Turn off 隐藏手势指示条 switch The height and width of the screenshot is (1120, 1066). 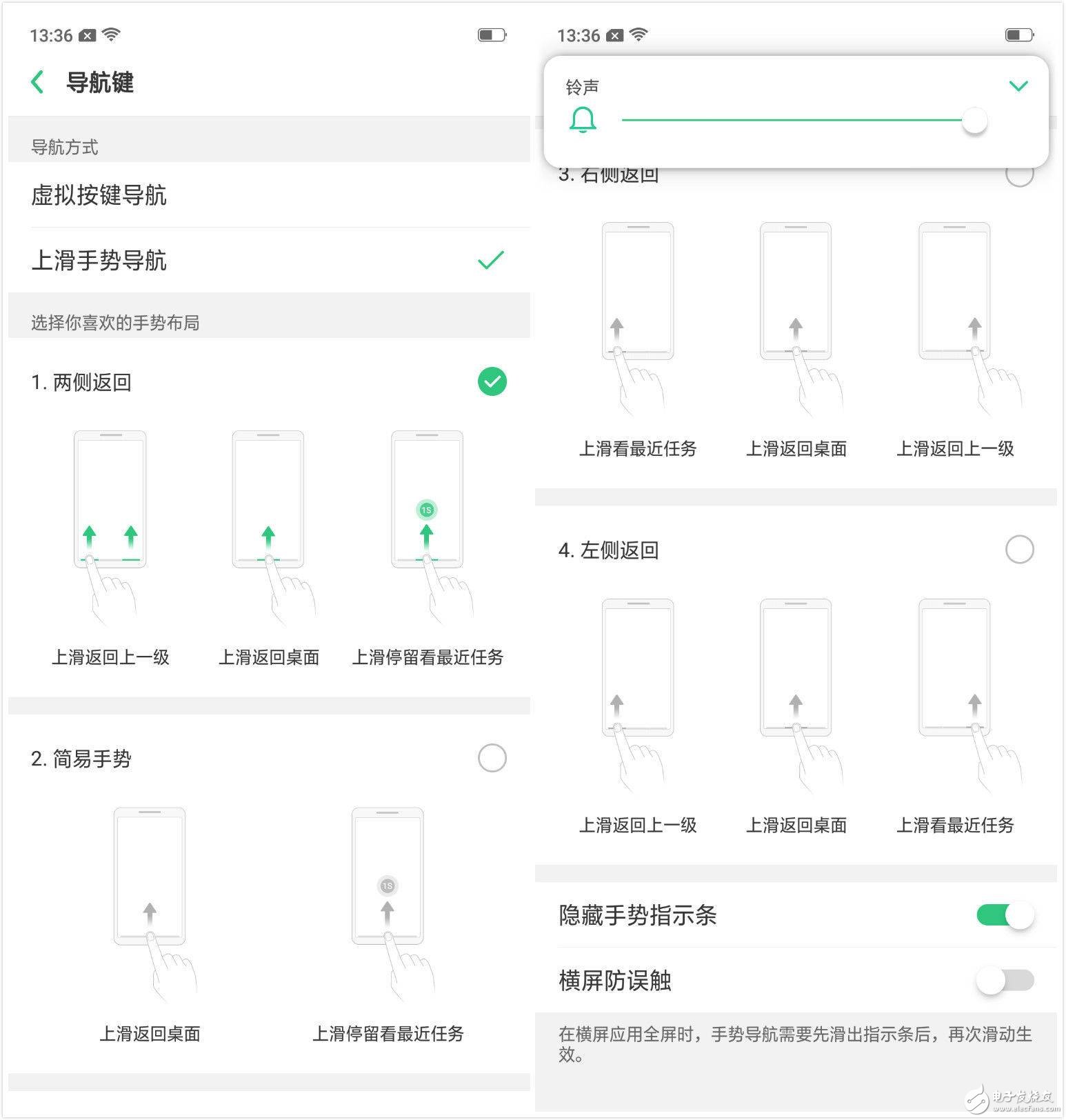click(x=1005, y=915)
